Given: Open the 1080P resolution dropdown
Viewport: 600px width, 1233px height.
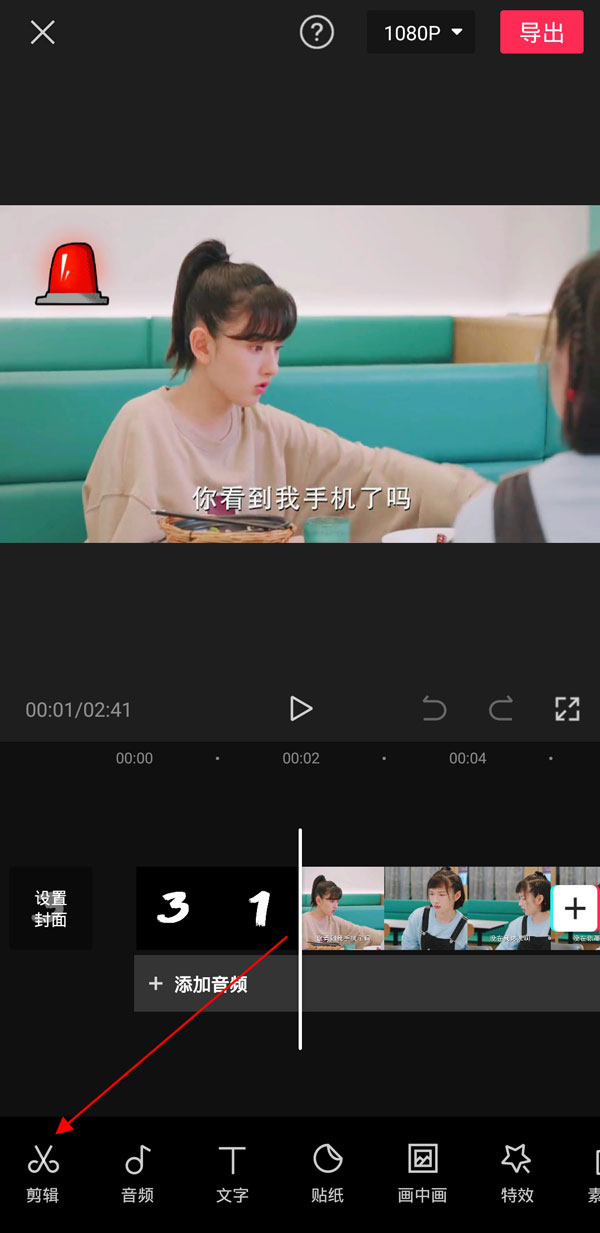Looking at the screenshot, I should (421, 33).
